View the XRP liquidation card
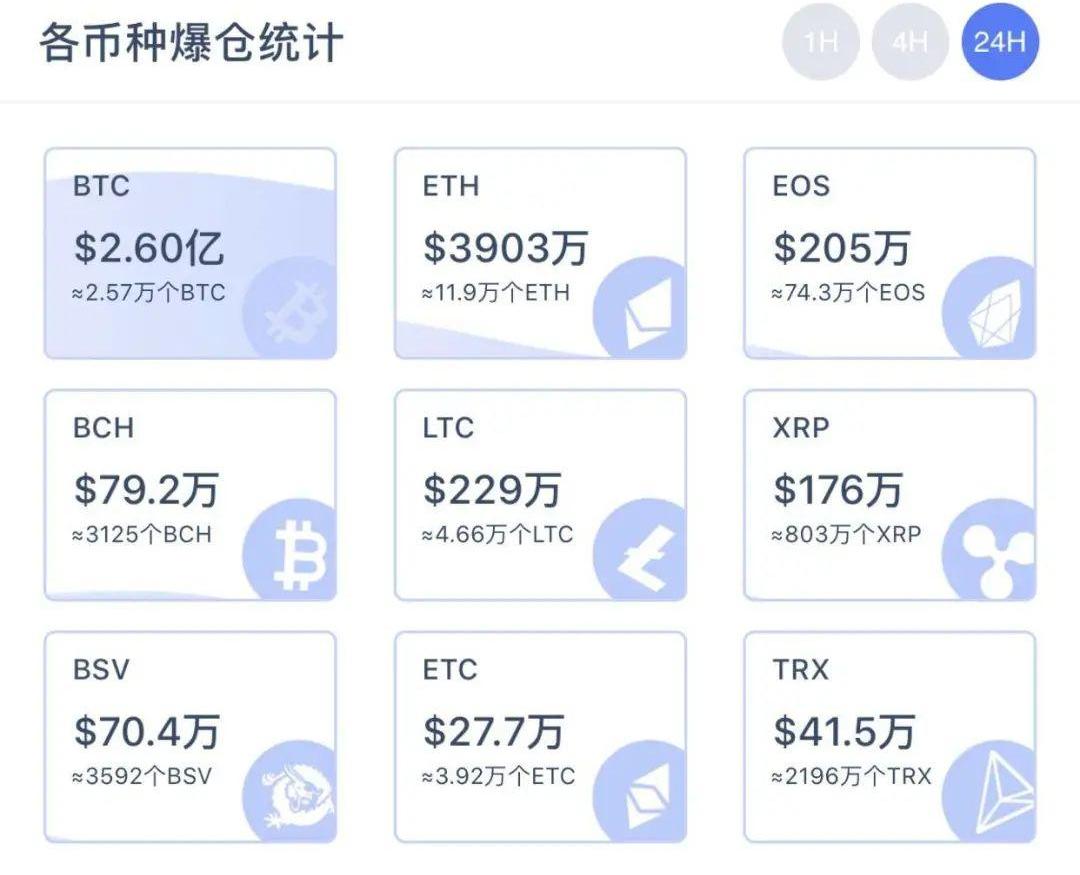The height and width of the screenshot is (875, 1080). (x=889, y=495)
